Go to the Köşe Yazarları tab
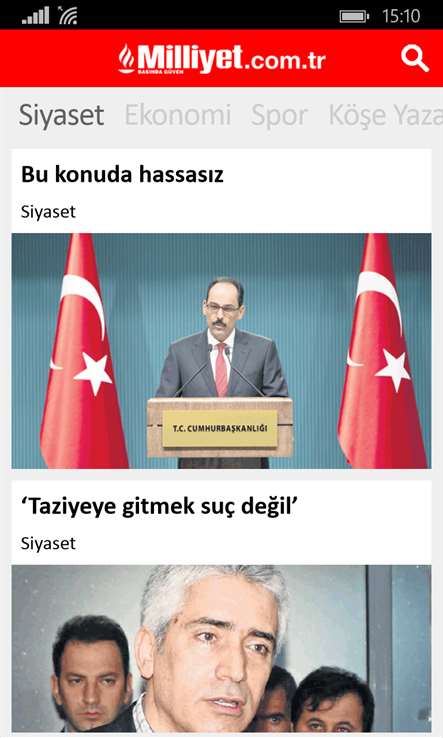 pos(386,115)
